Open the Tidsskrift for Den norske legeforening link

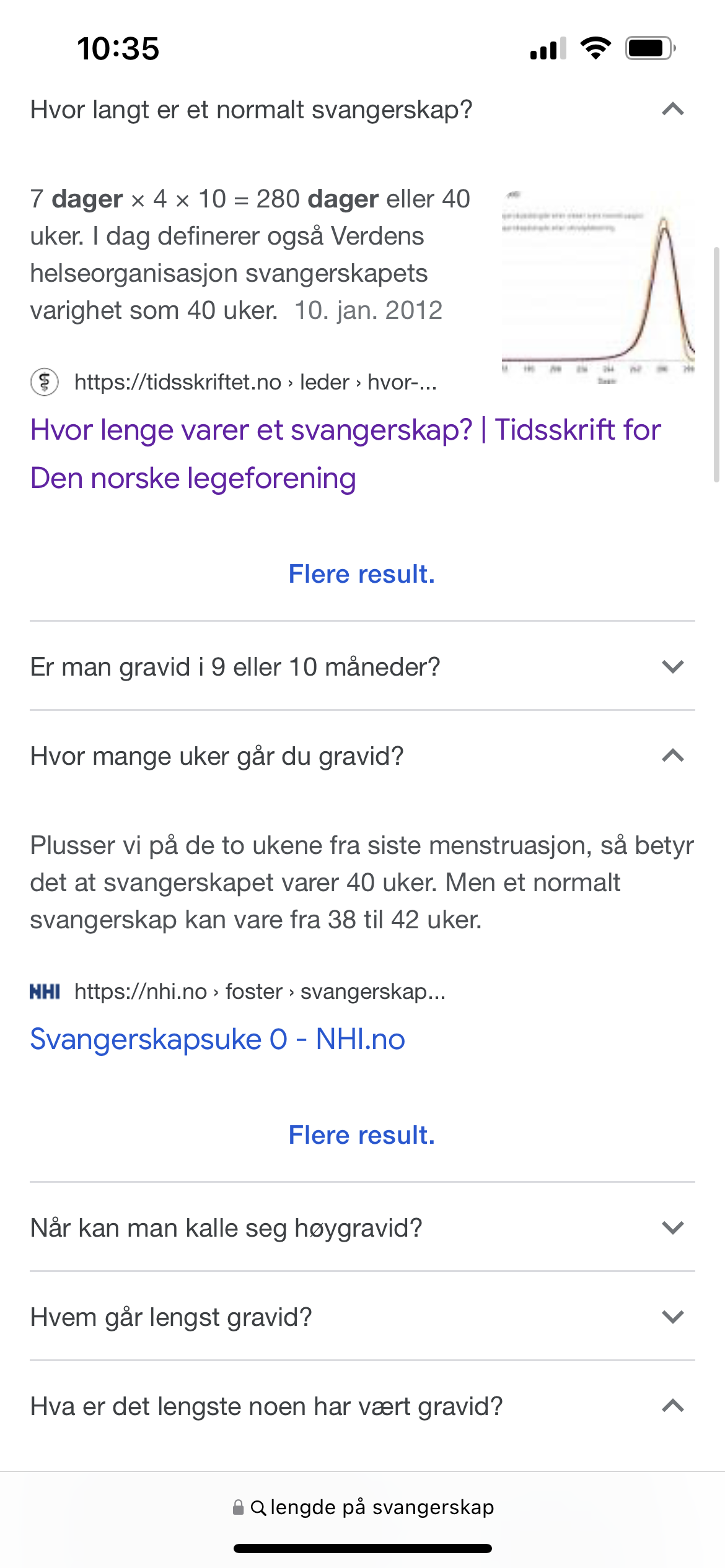346,454
